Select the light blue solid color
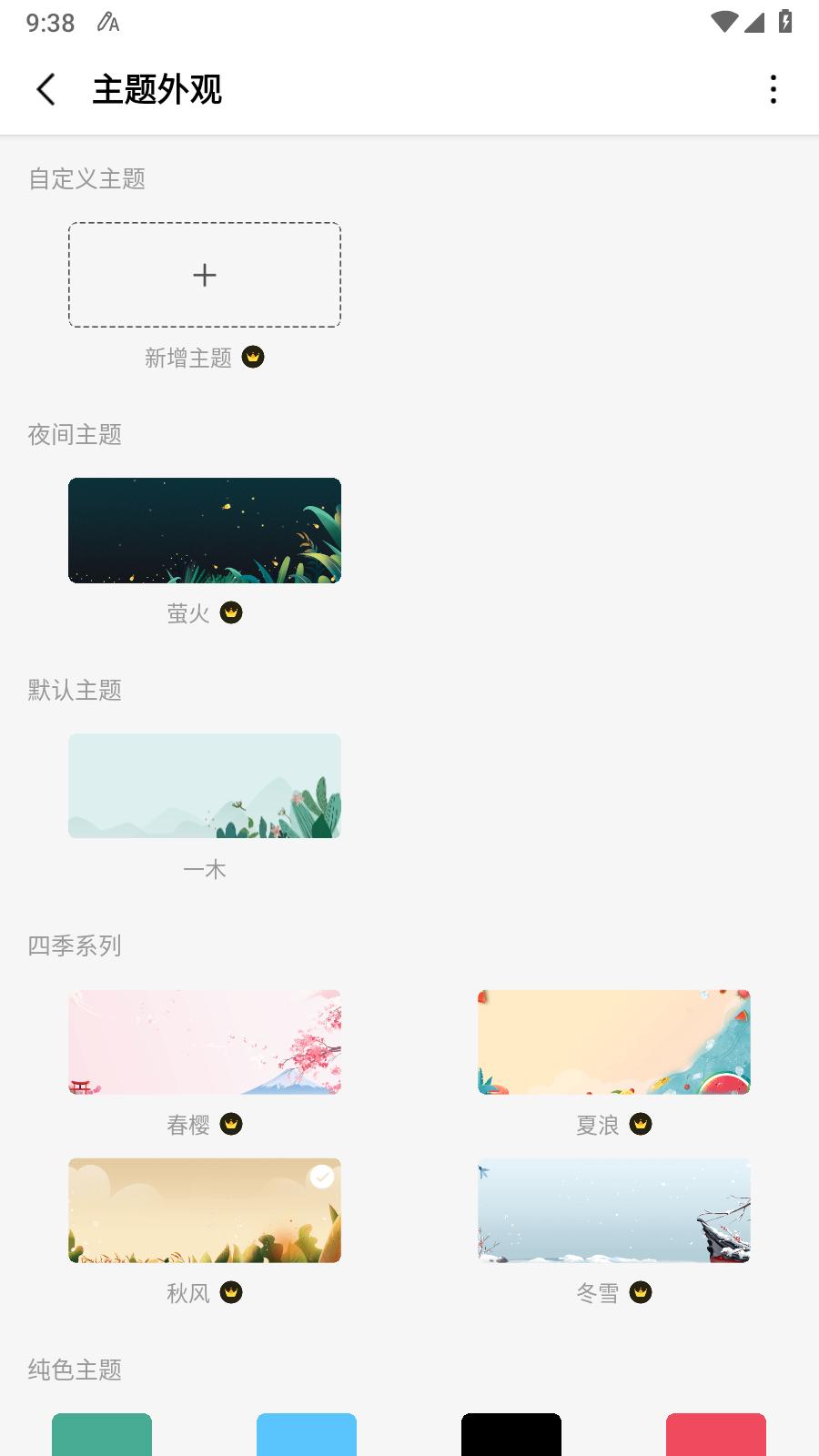 [x=307, y=1434]
